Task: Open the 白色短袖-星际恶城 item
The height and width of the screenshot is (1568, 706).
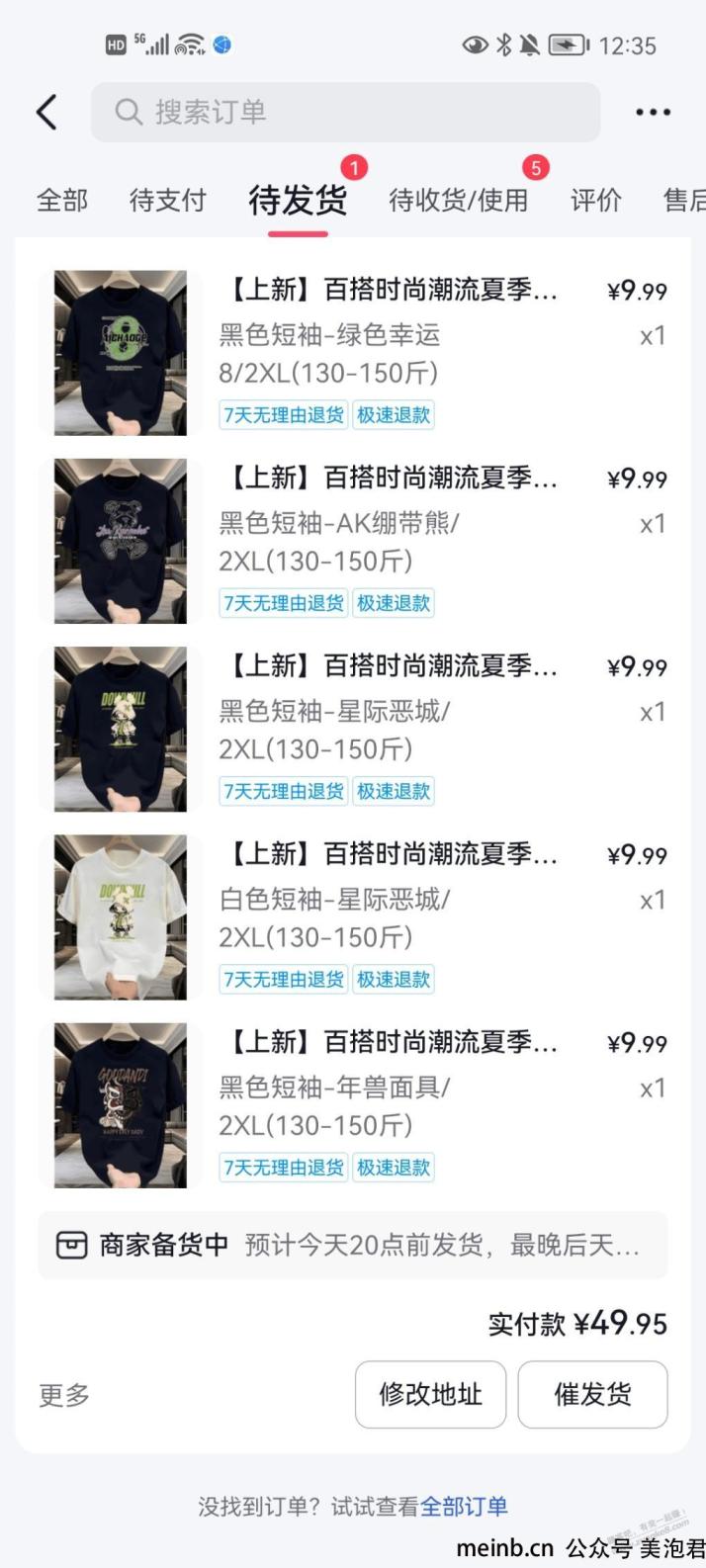Action: [x=353, y=917]
